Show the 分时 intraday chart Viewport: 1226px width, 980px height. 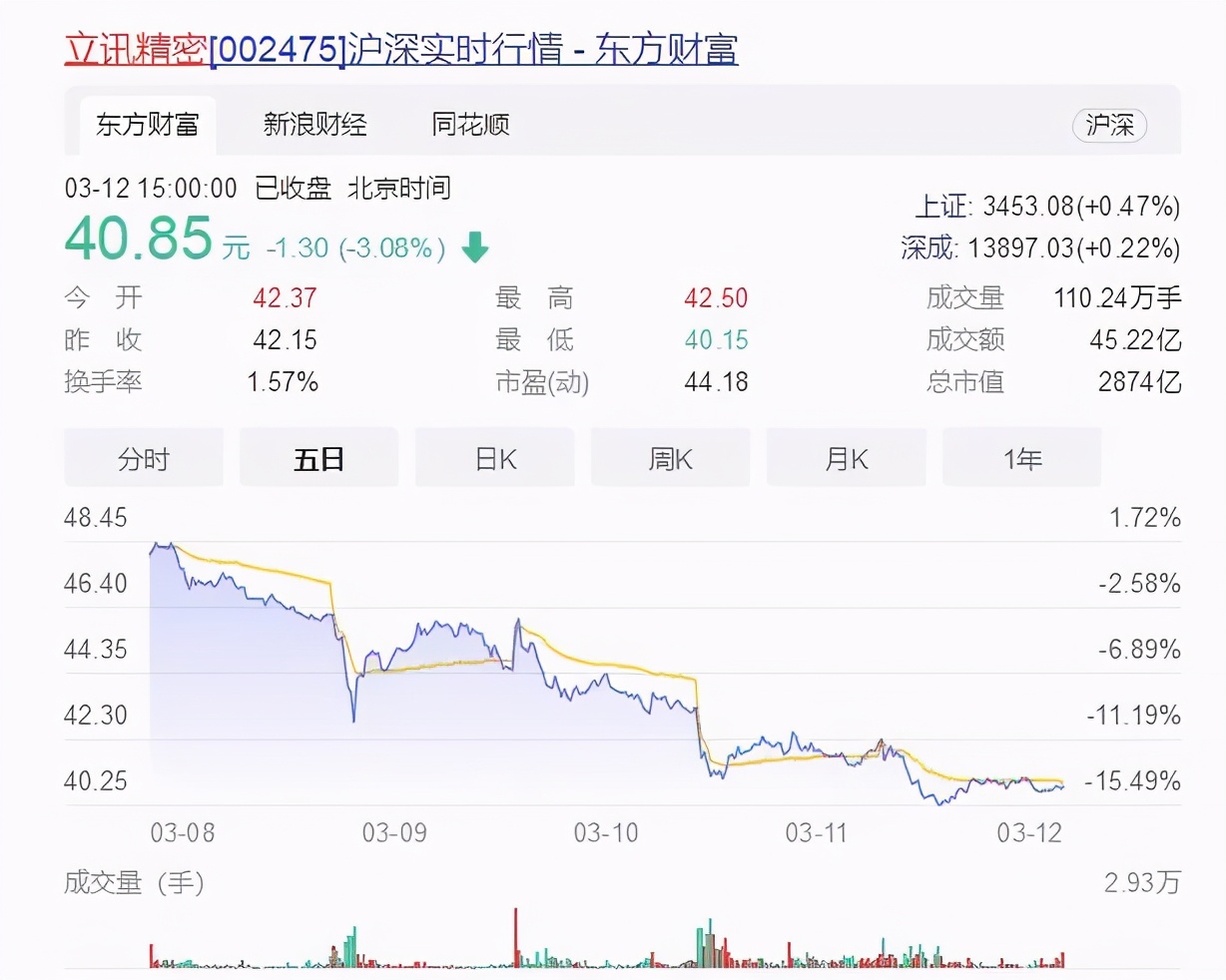(x=144, y=459)
